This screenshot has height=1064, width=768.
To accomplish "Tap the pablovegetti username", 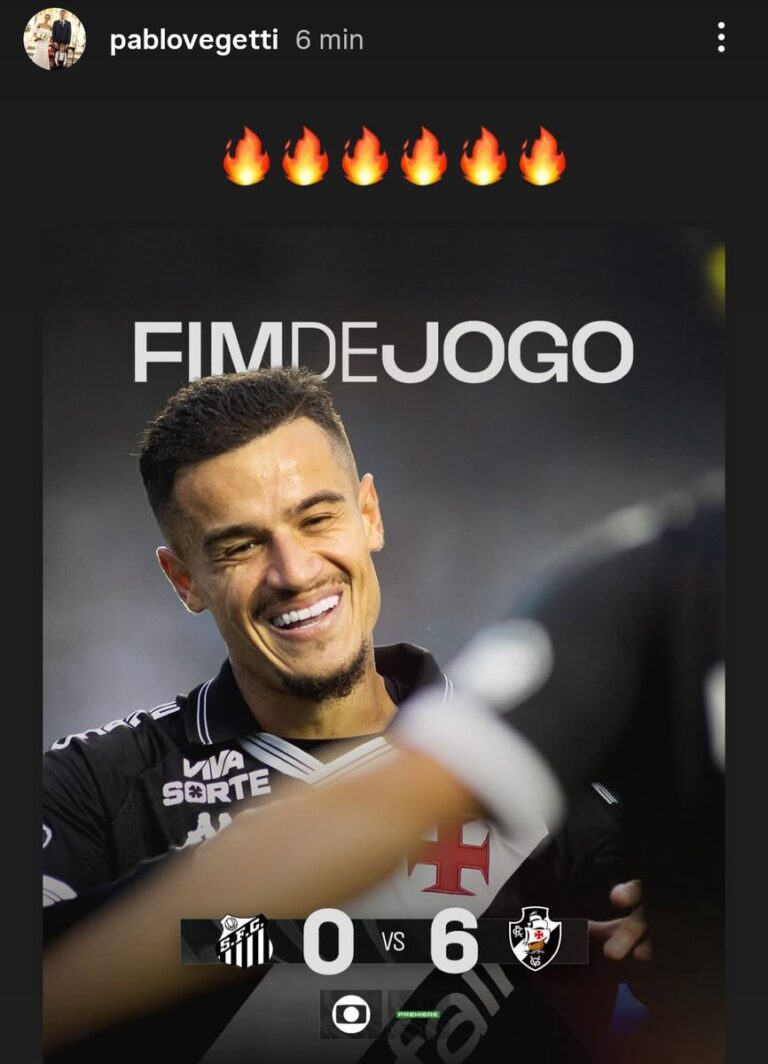I will coord(194,40).
